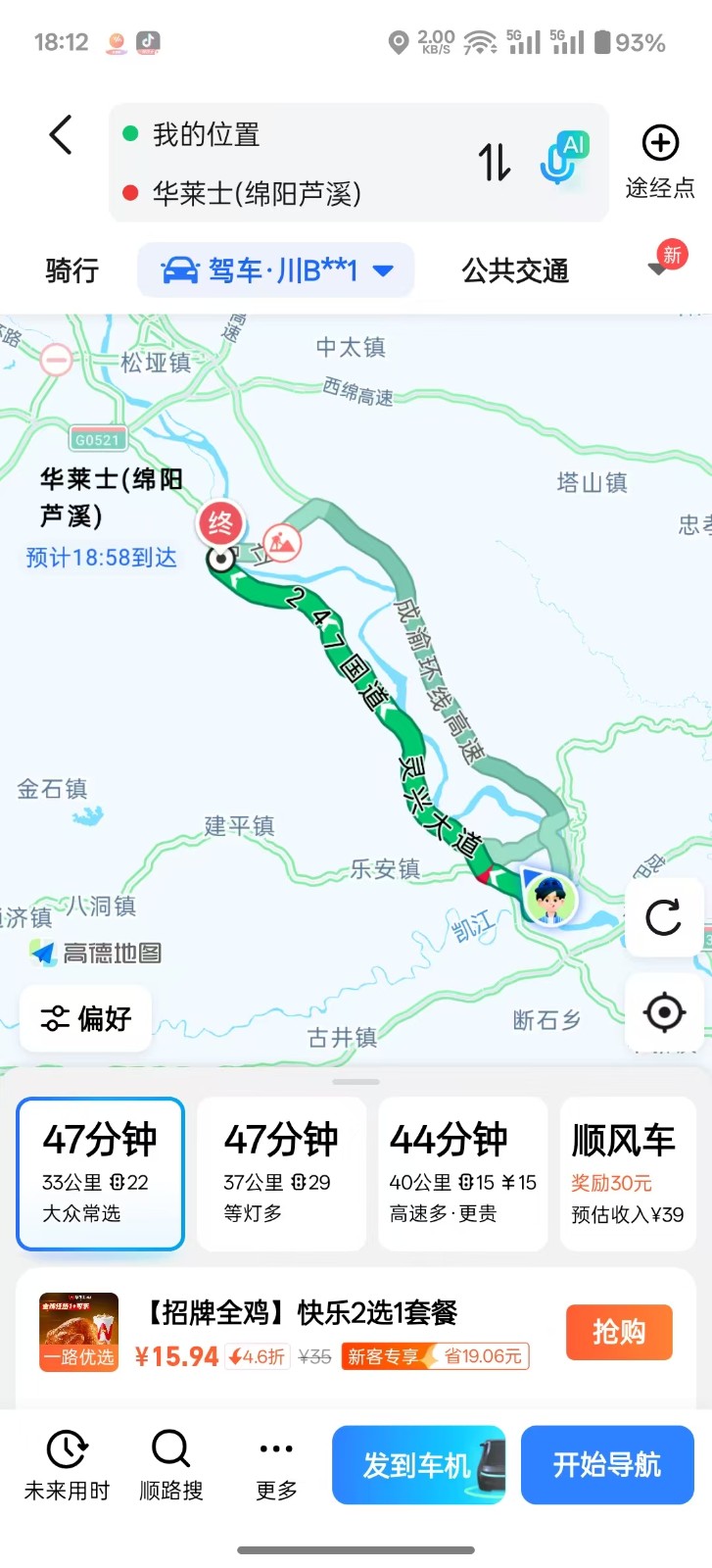Pick the 44分钟 高速多 route
This screenshot has height=1568, width=712.
(x=462, y=1174)
